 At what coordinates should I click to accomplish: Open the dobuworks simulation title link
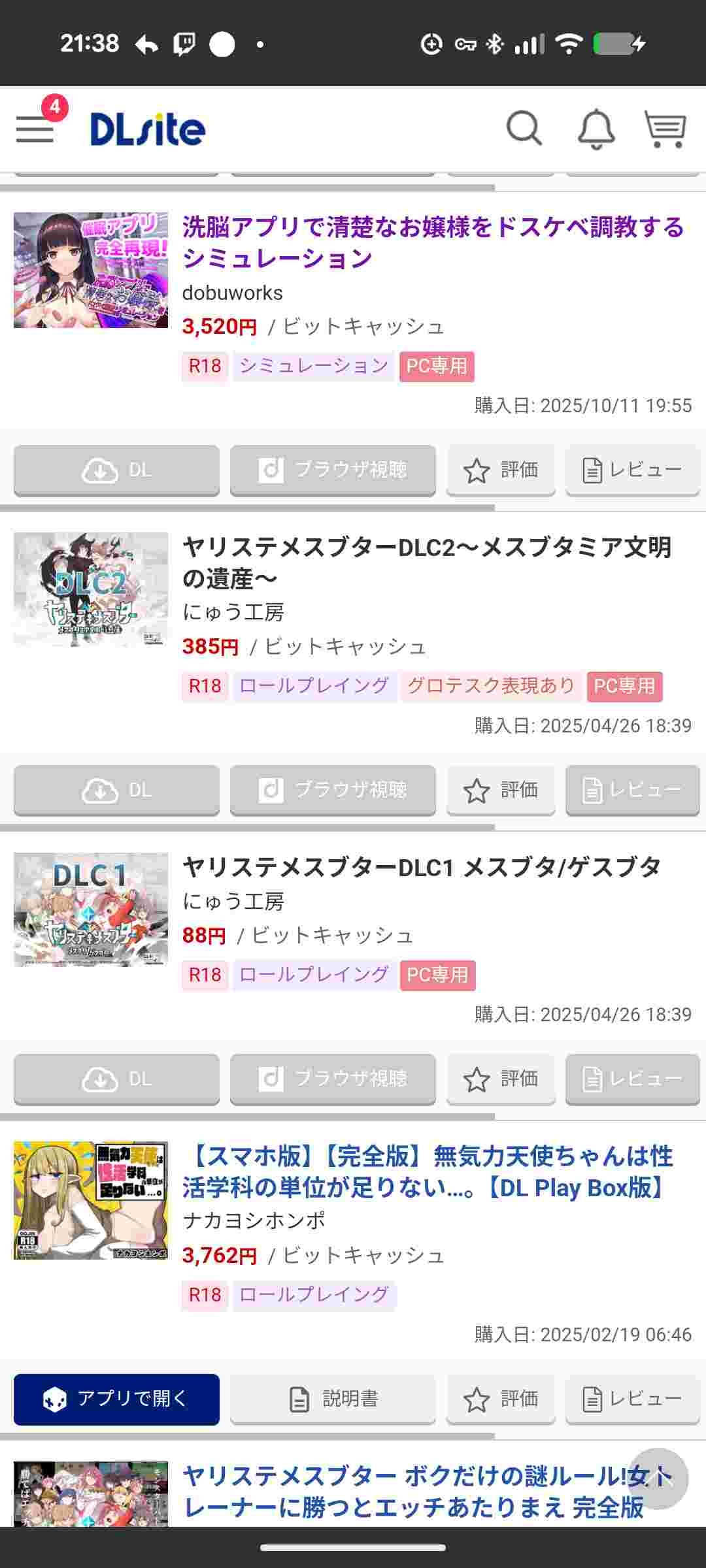(431, 242)
